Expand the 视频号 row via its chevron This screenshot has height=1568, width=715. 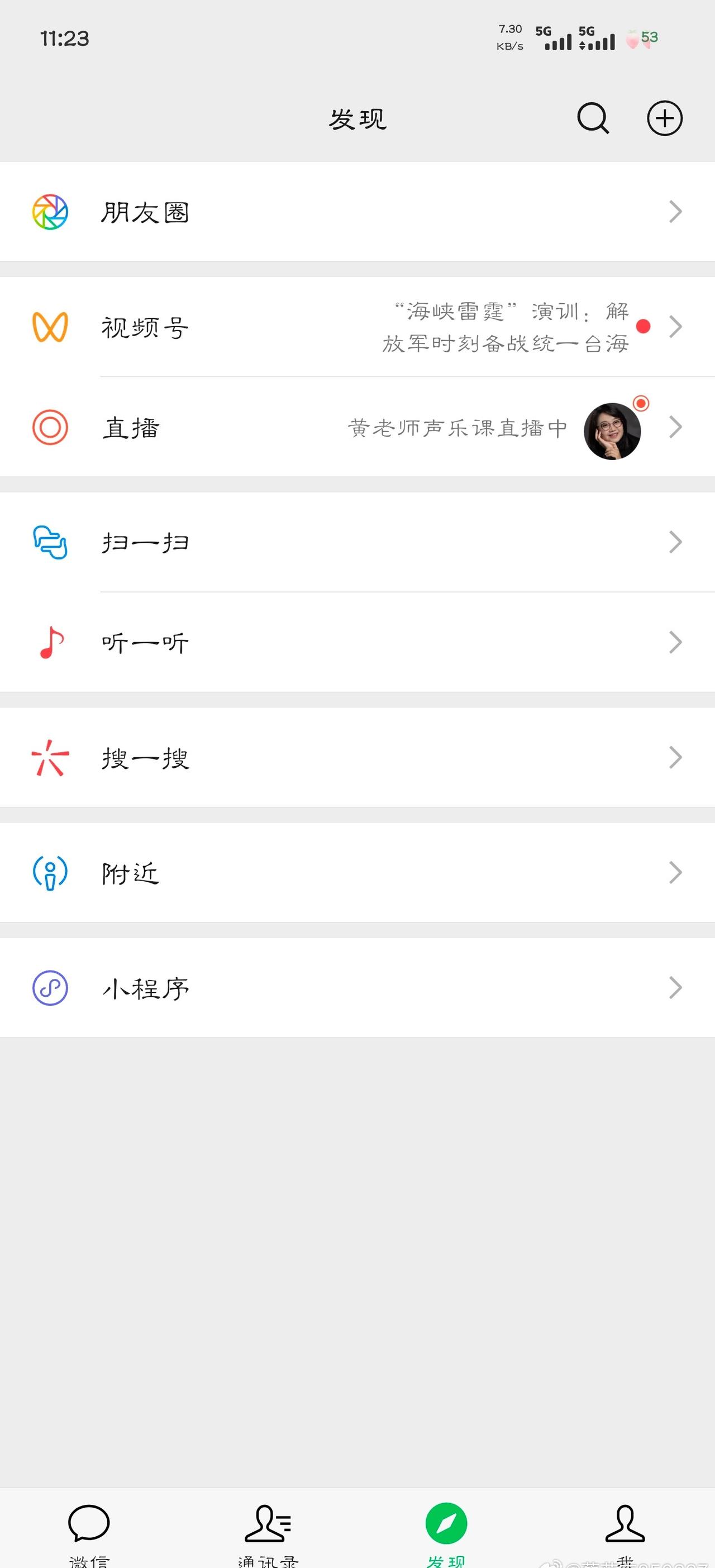pyautogui.click(x=675, y=327)
